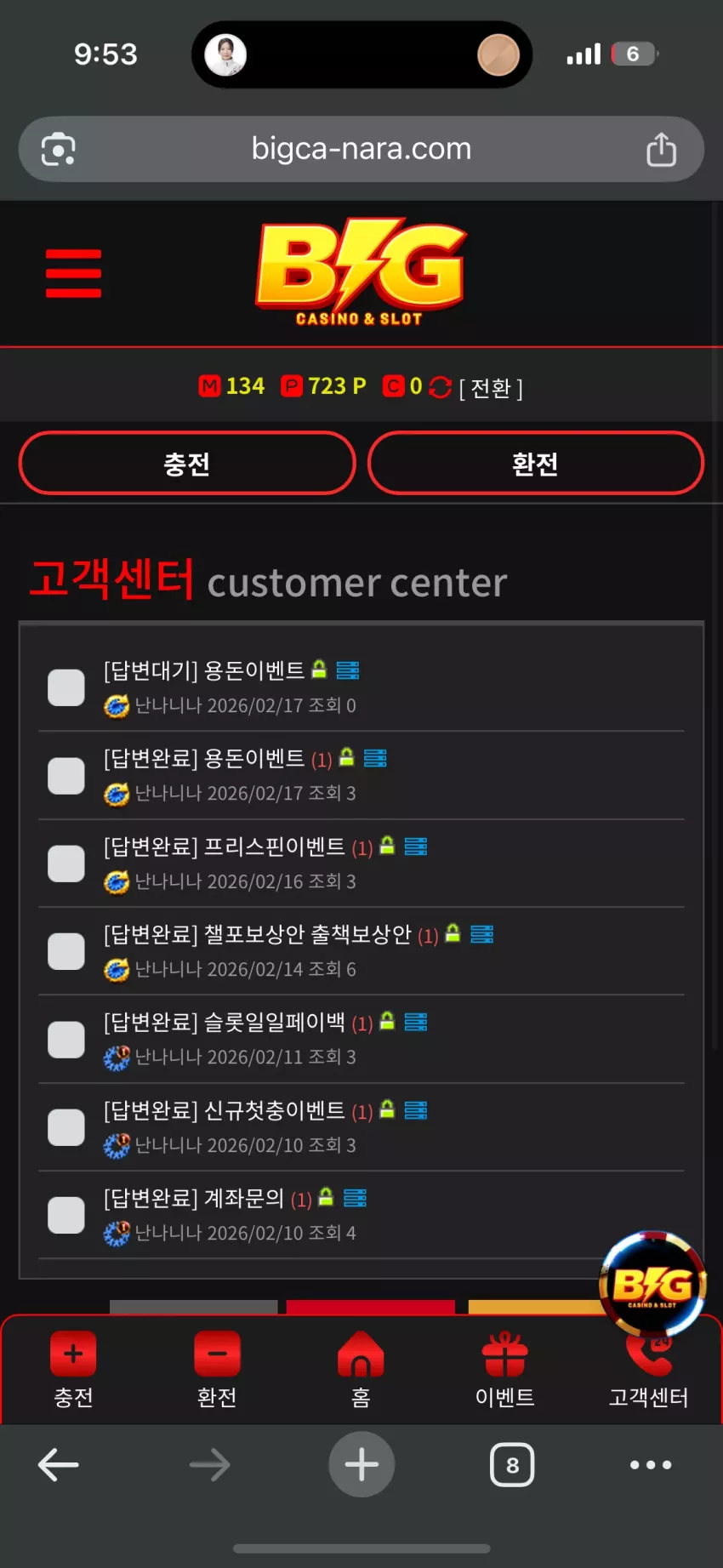Open the 프리스핀이벤트 inquiry
Viewport: 723px width, 1568px height.
[x=225, y=847]
